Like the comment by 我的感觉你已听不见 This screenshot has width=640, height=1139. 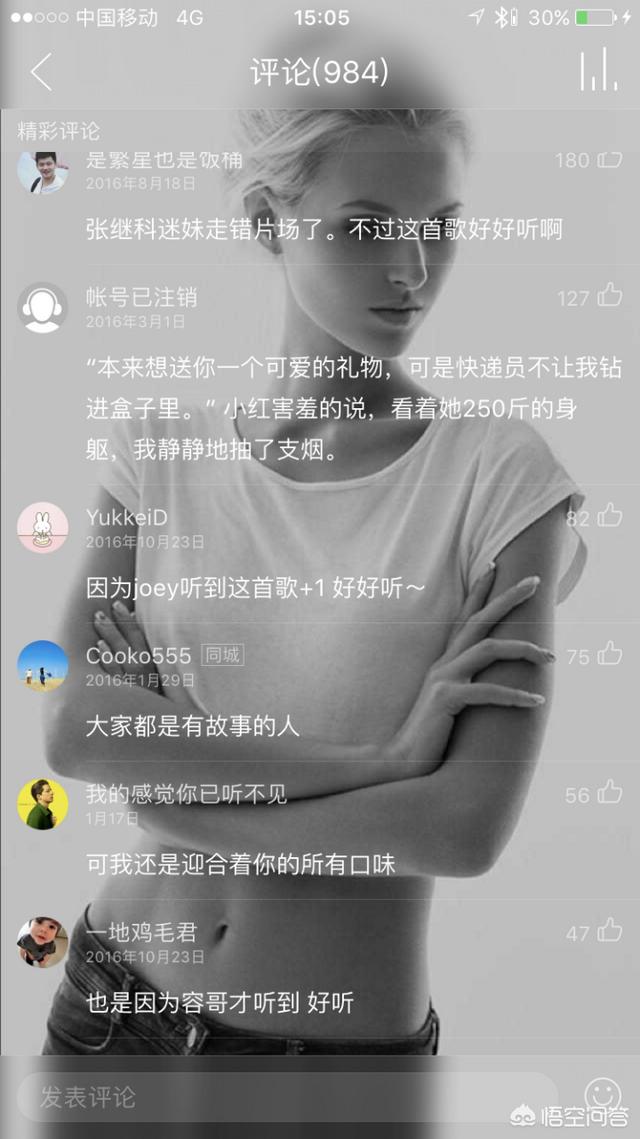click(x=609, y=794)
